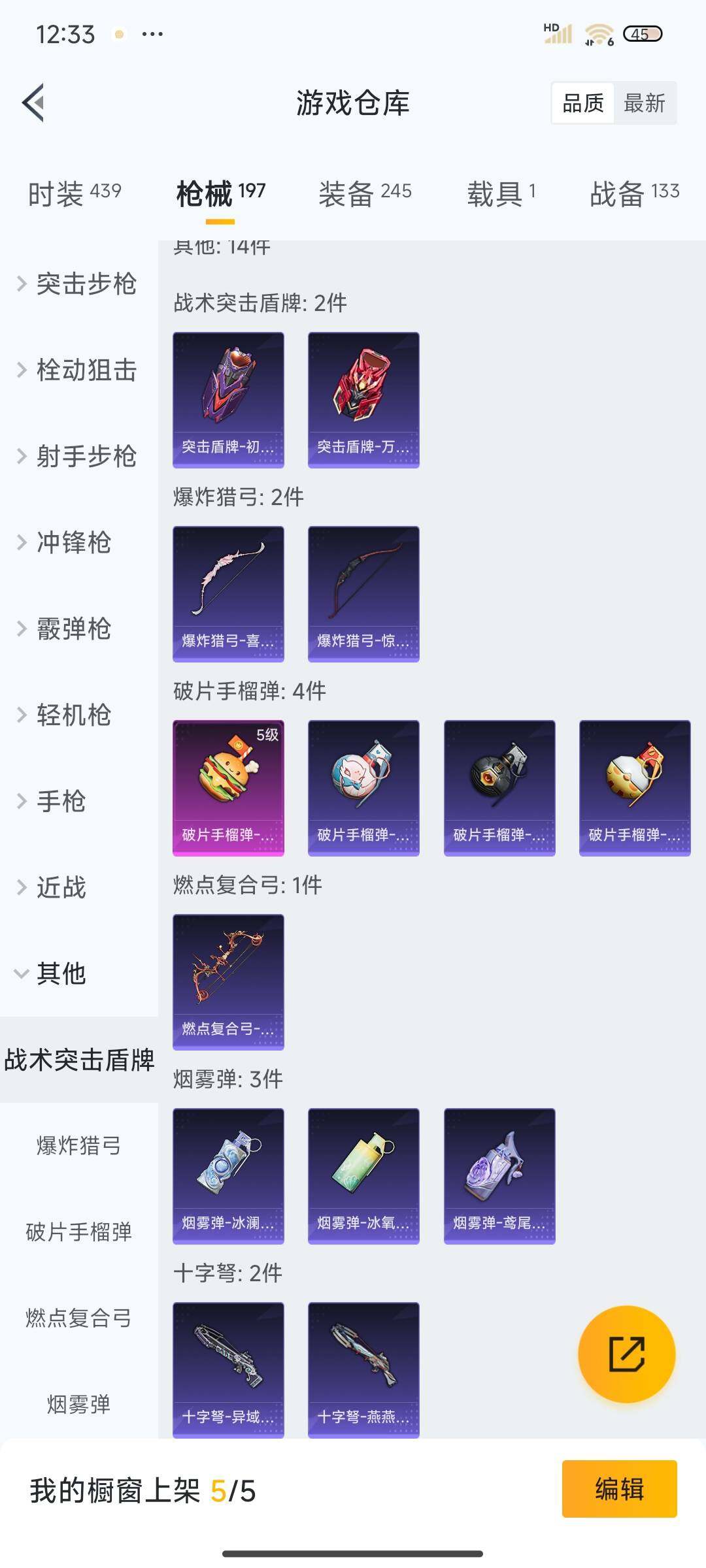Image resolution: width=706 pixels, height=1568 pixels.
Task: Switch to the 载具 tab
Action: tap(501, 193)
